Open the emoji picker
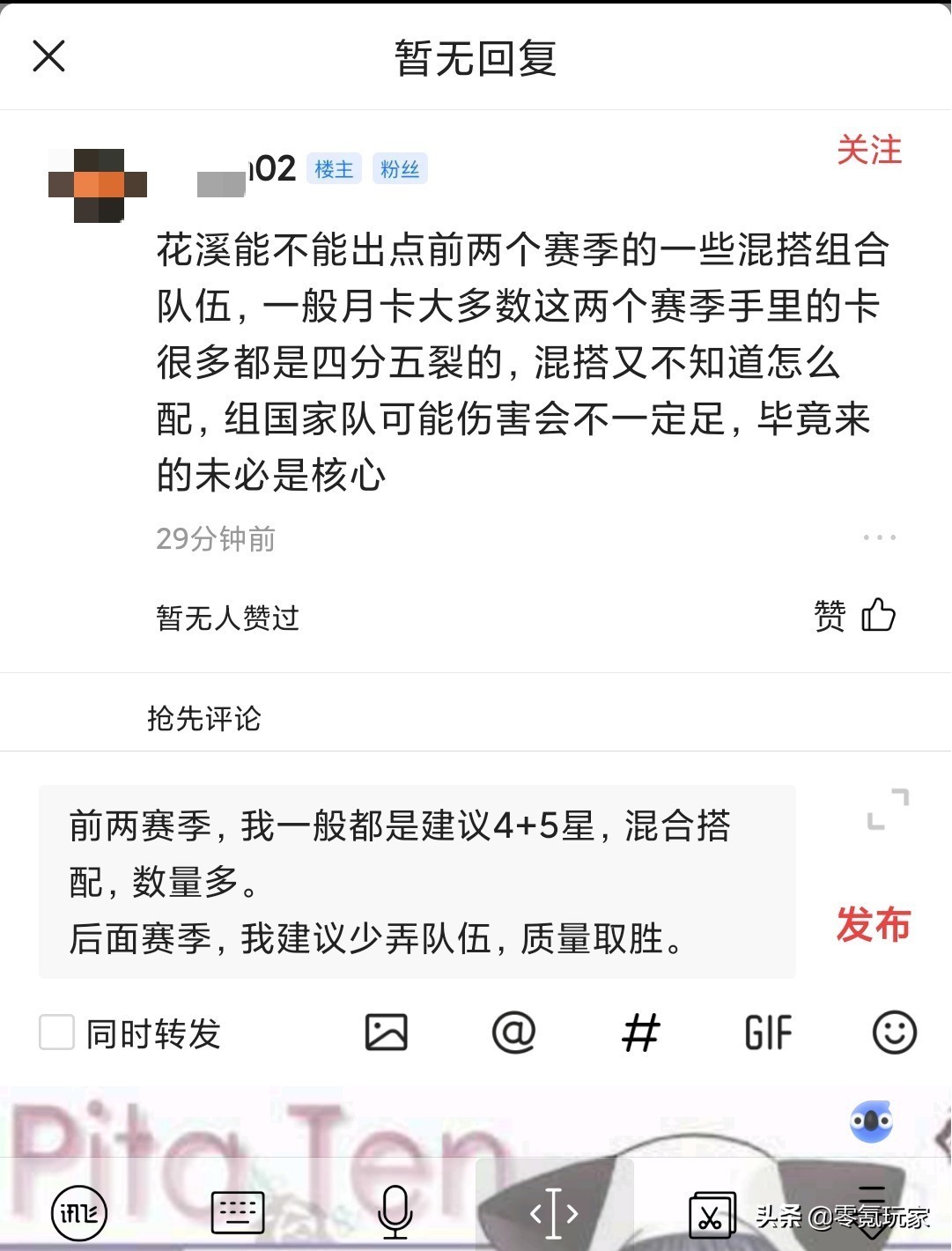 tap(894, 1033)
